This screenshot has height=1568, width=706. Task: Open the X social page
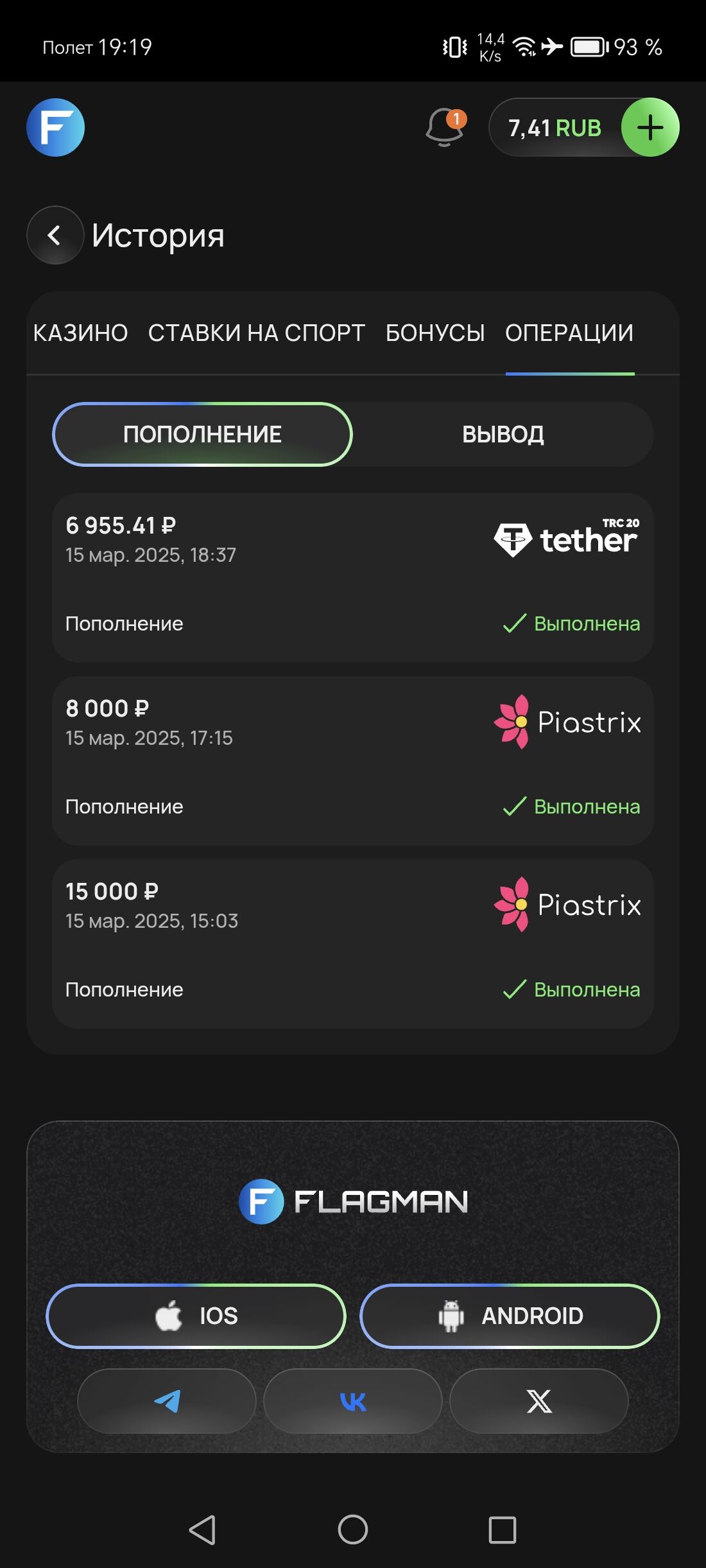539,1401
